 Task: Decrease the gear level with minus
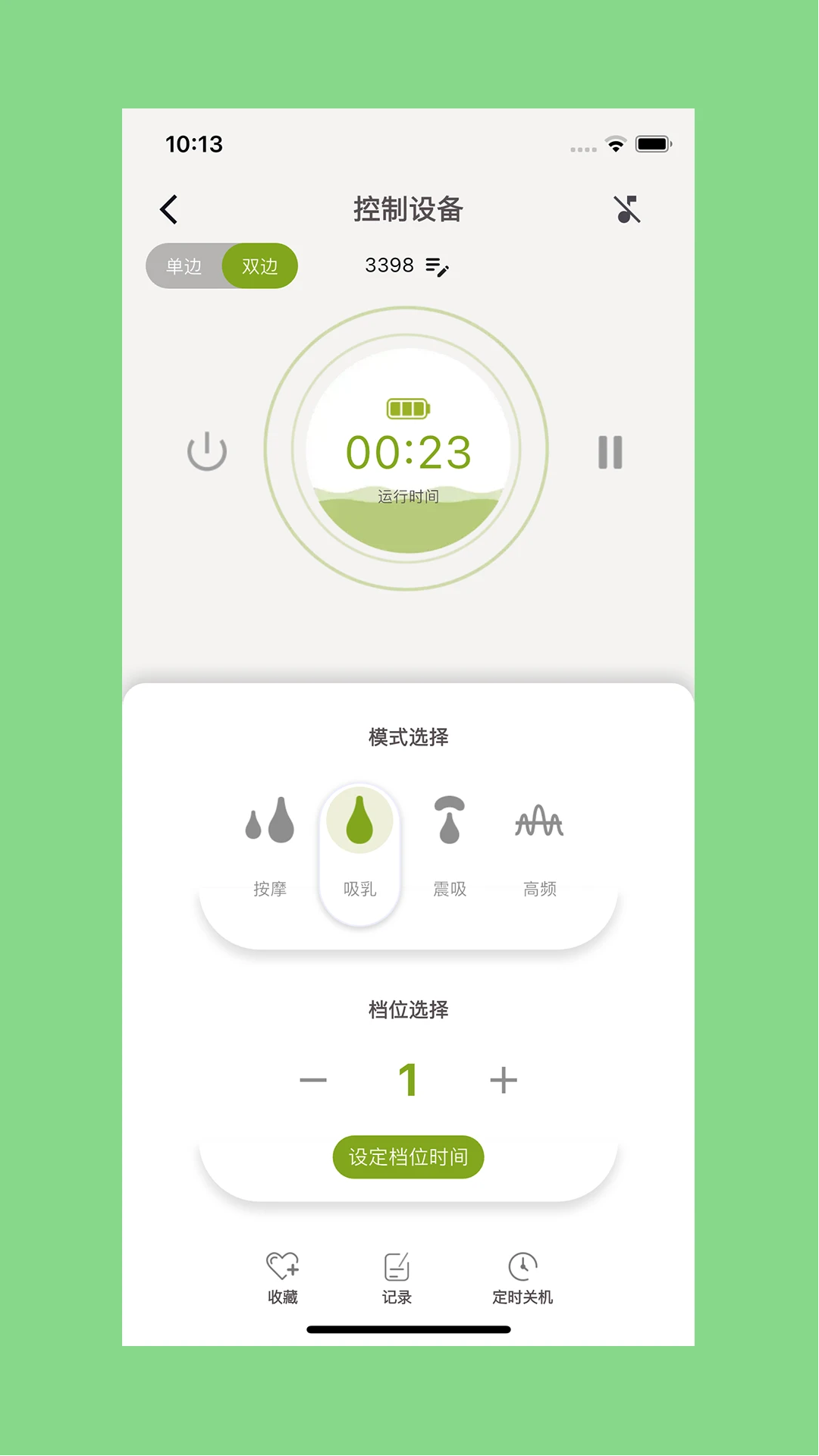pyautogui.click(x=314, y=1080)
